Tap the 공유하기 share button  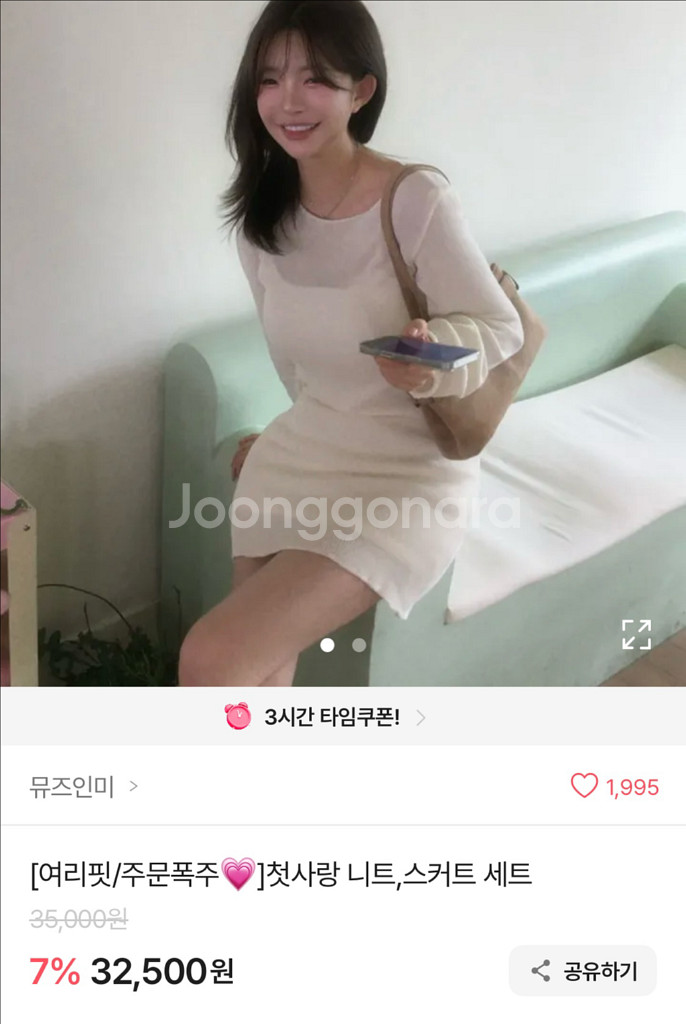pos(583,970)
